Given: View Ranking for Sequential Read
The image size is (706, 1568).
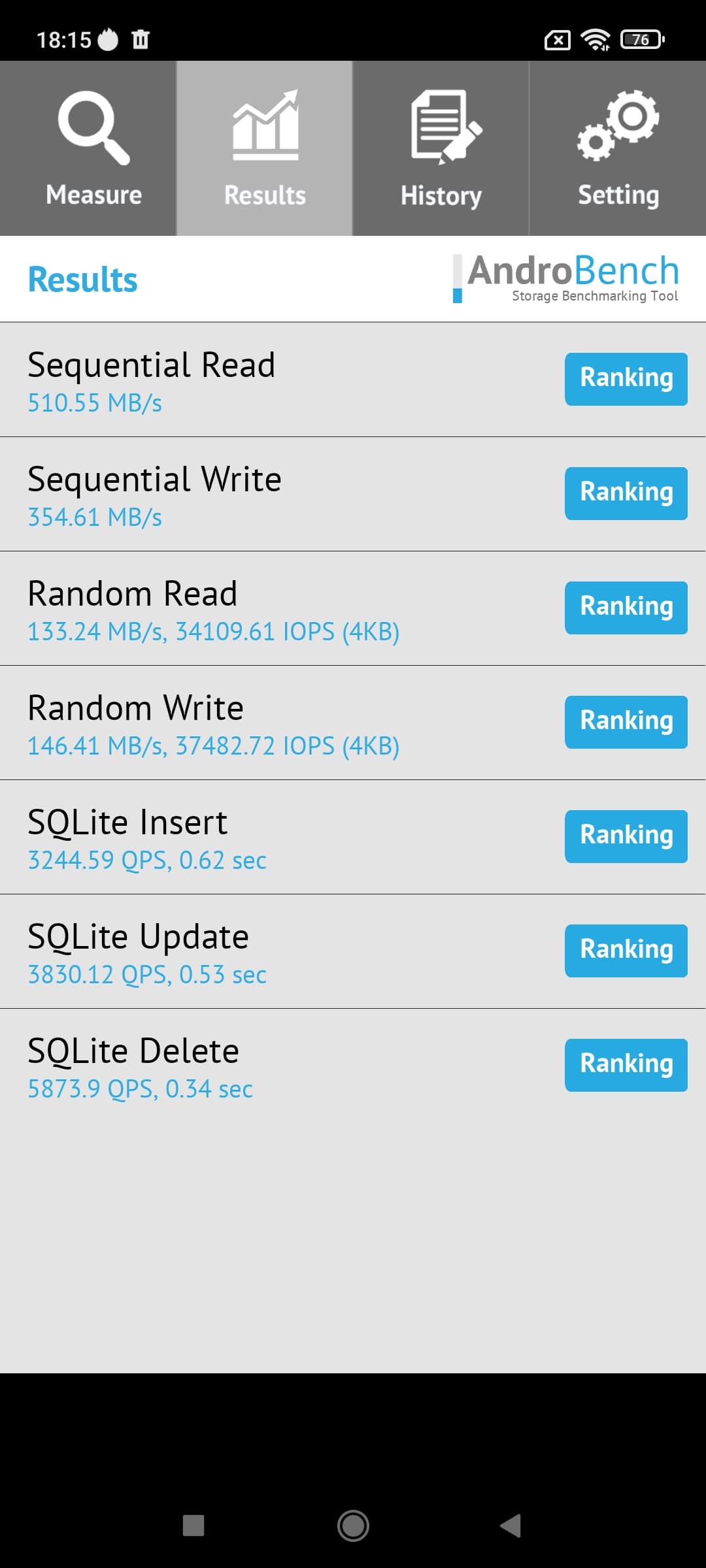Looking at the screenshot, I should [x=626, y=379].
